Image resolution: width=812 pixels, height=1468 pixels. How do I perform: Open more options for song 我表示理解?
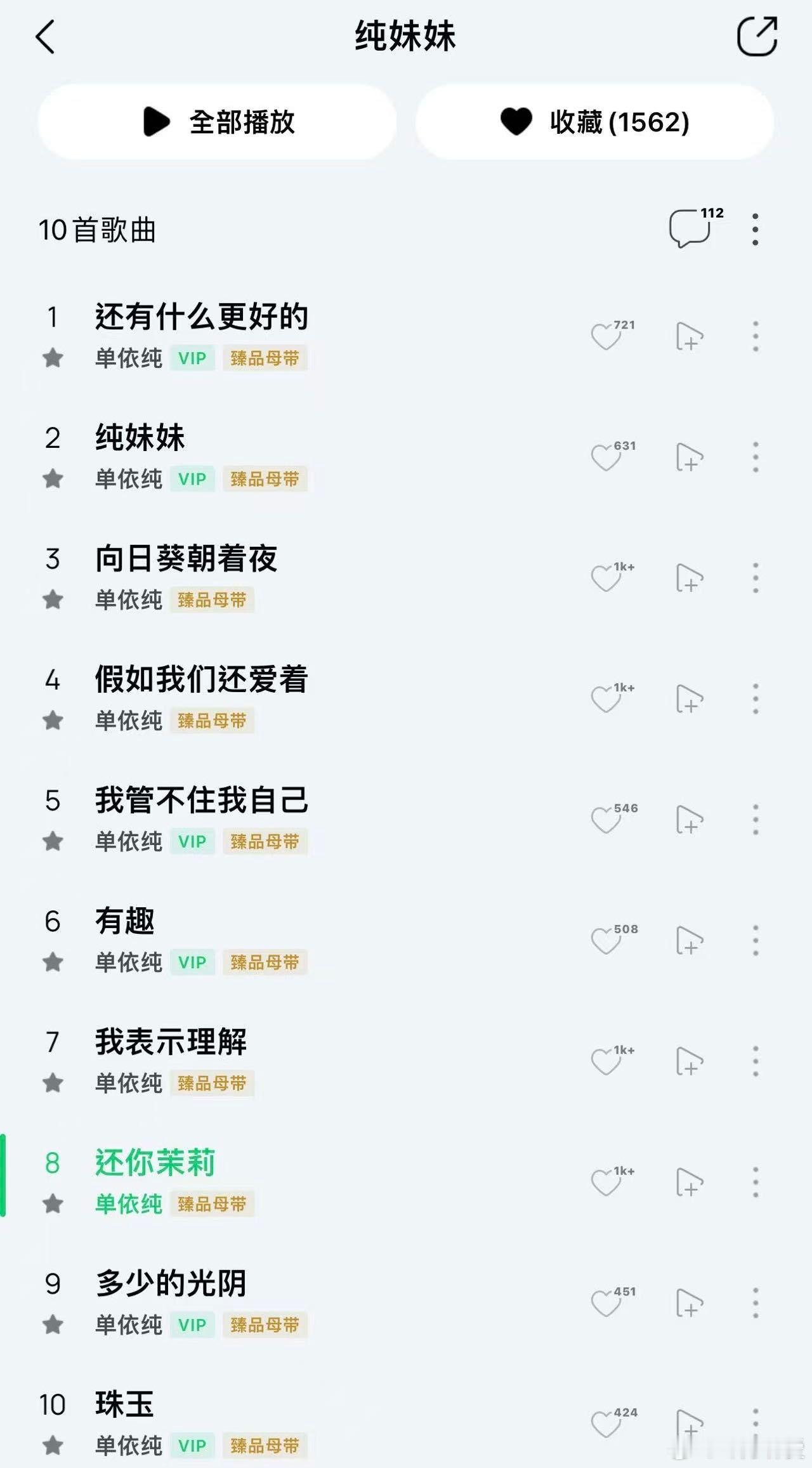[x=756, y=1061]
